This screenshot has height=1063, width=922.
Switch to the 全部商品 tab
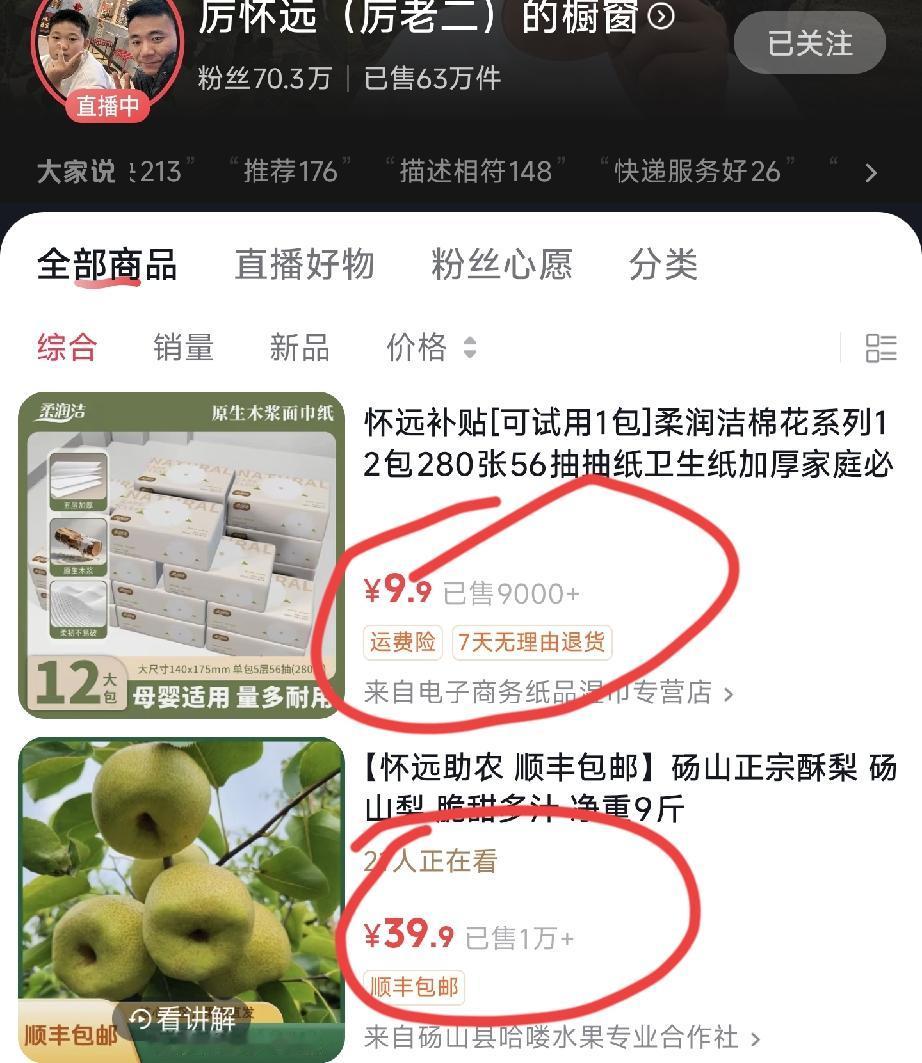coord(107,264)
